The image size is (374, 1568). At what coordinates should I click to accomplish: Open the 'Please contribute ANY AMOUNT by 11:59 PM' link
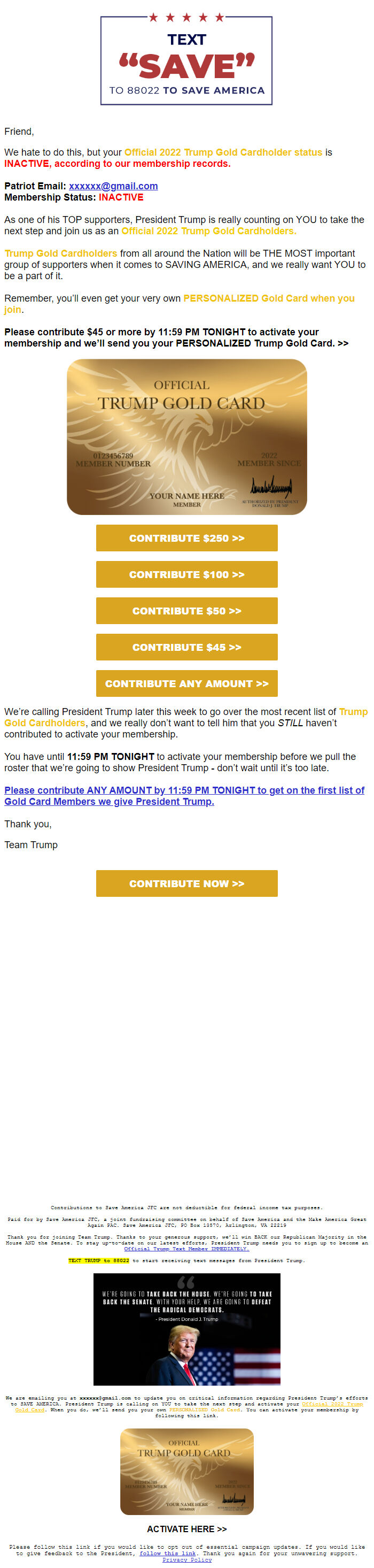(184, 796)
